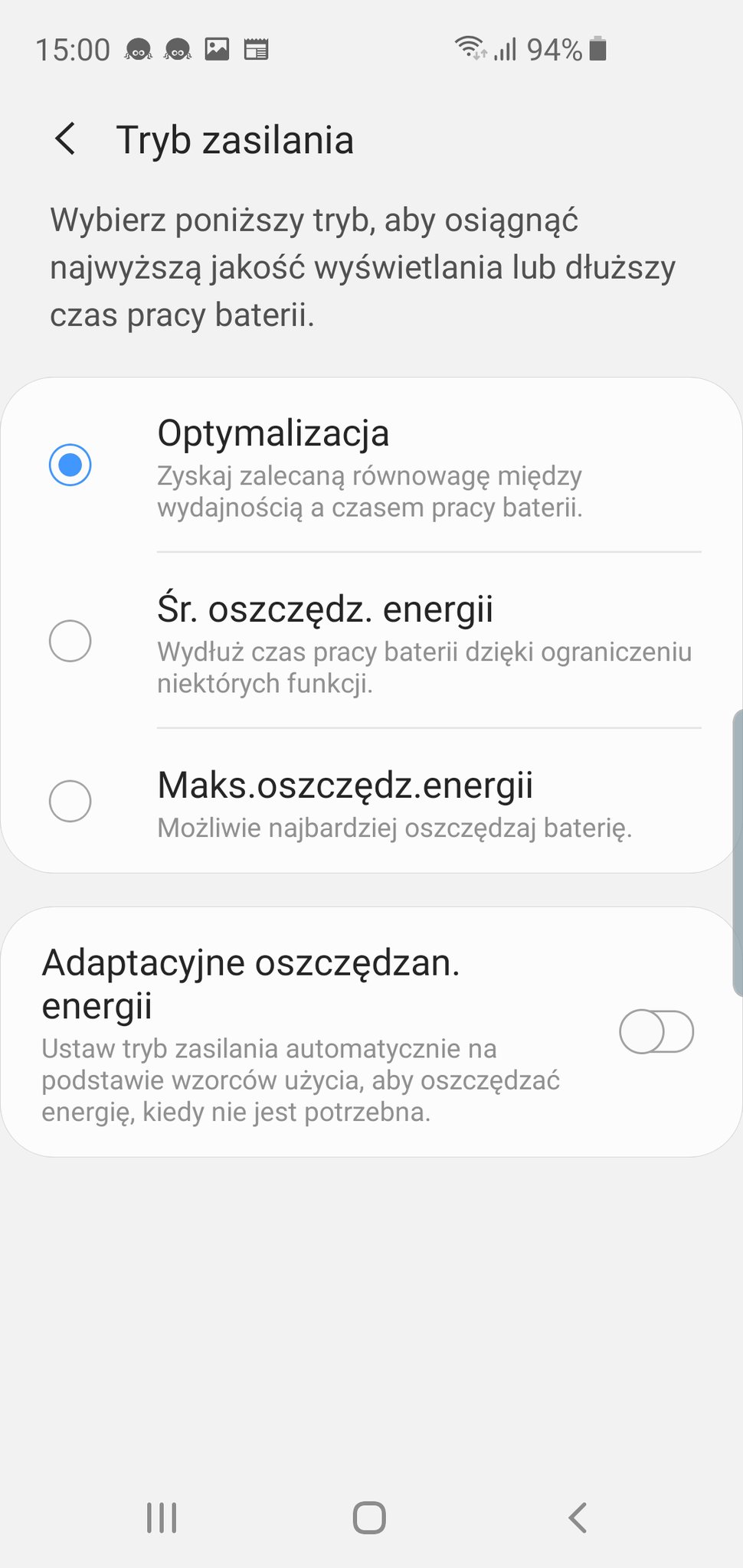
Task: Open recent apps from navigation bar
Action: 162,1517
